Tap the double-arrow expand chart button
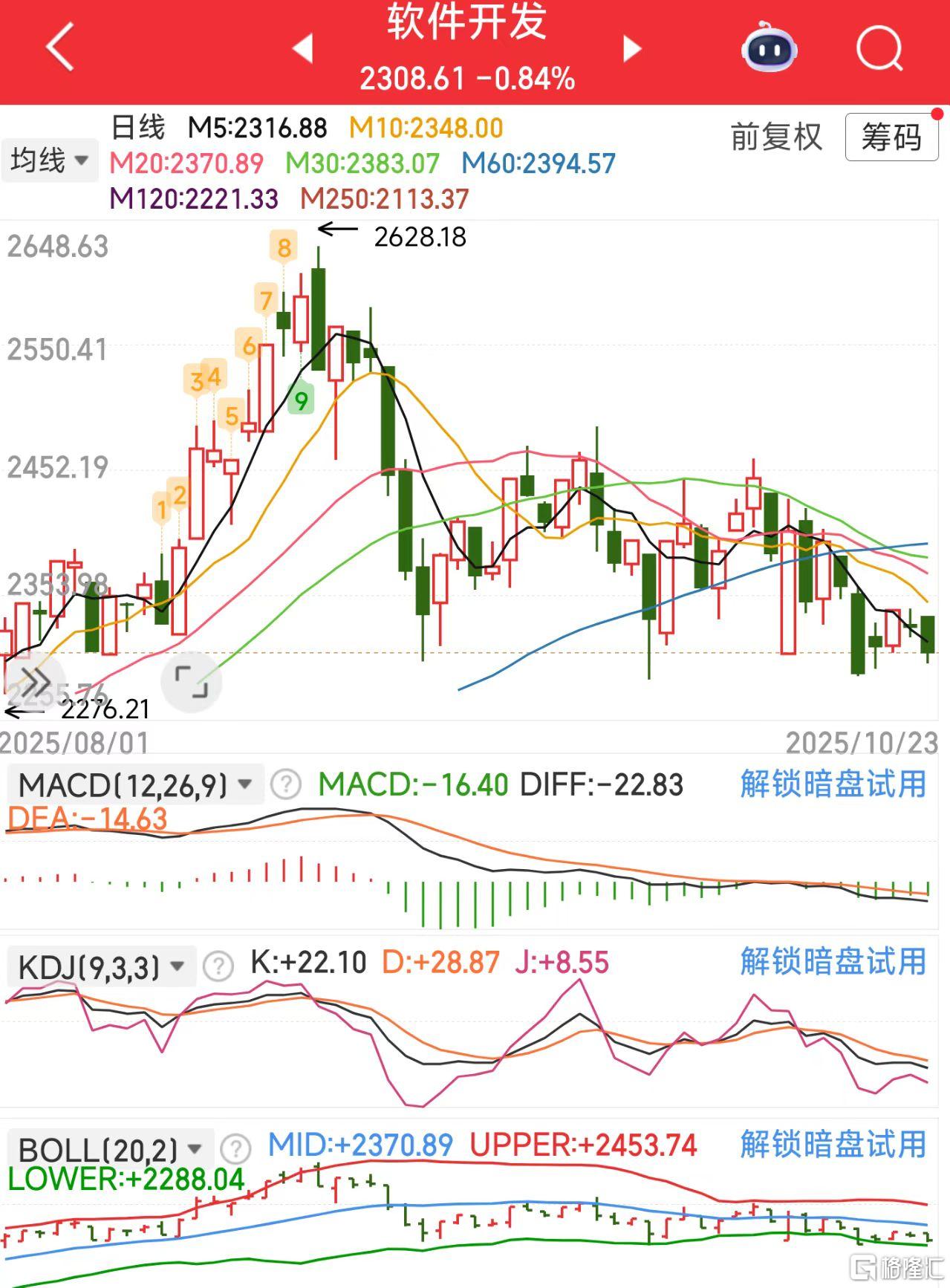The width and height of the screenshot is (950, 1288). pos(33,680)
